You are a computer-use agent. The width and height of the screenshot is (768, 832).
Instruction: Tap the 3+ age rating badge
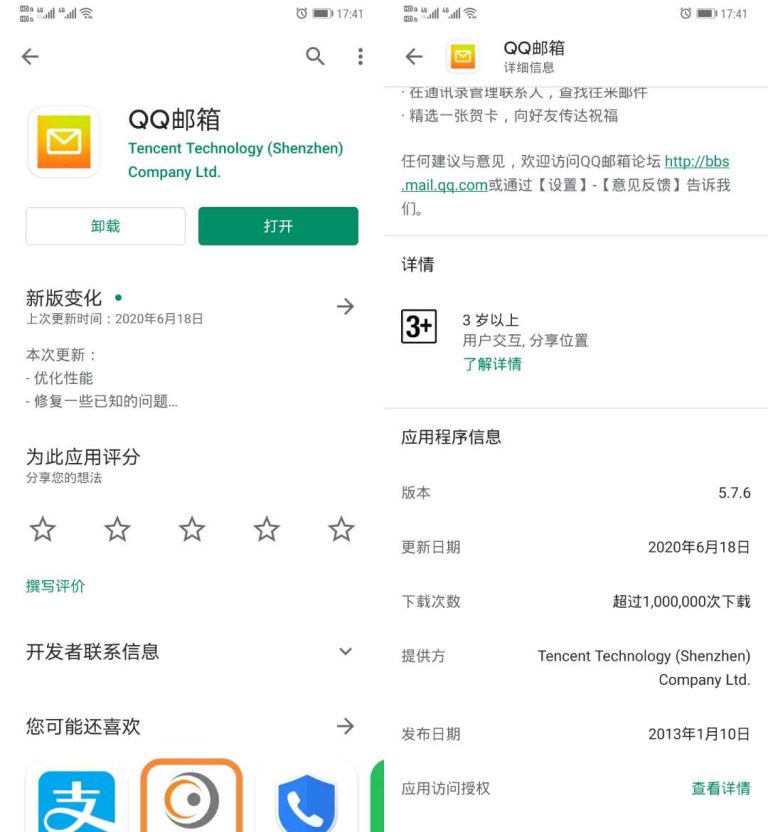[x=417, y=323]
